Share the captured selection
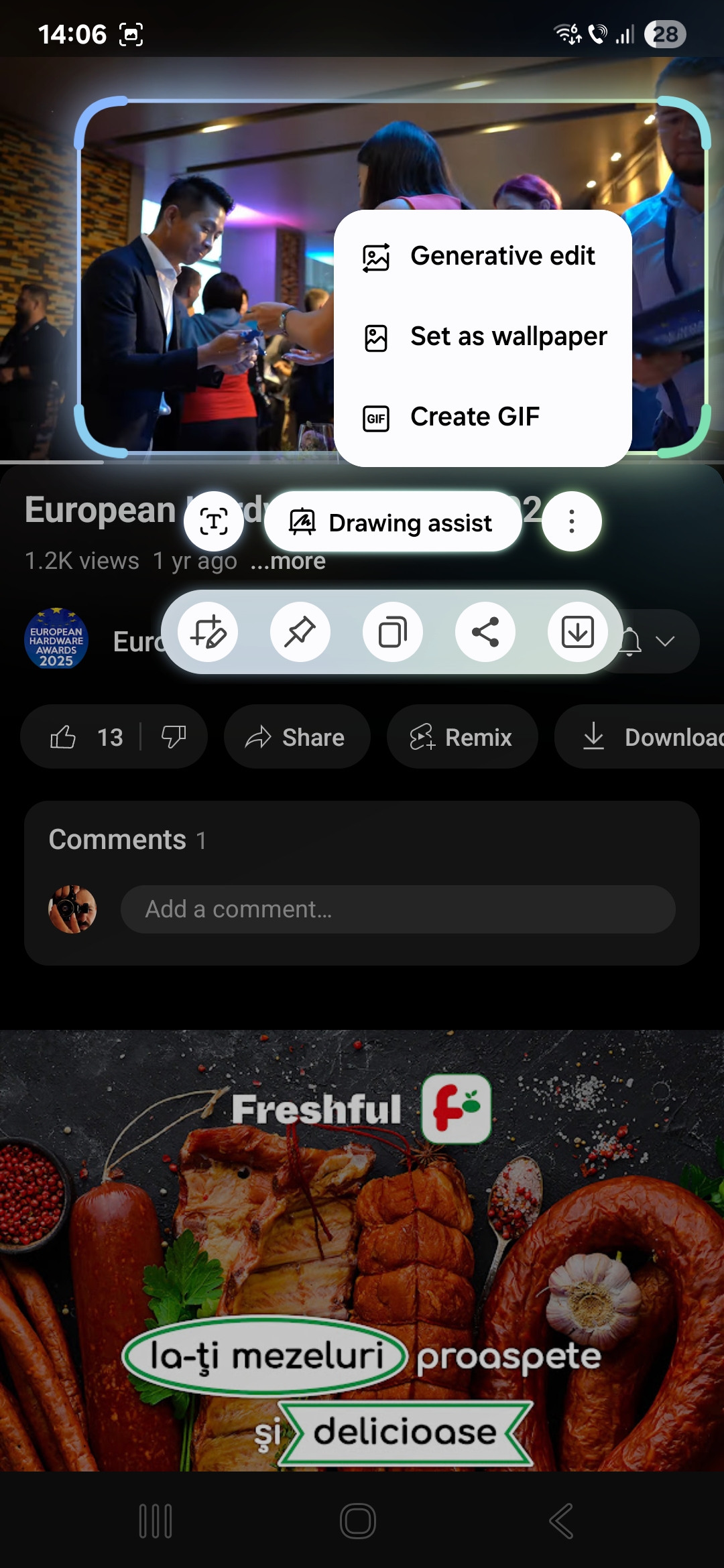The height and width of the screenshot is (1568, 724). [x=485, y=632]
